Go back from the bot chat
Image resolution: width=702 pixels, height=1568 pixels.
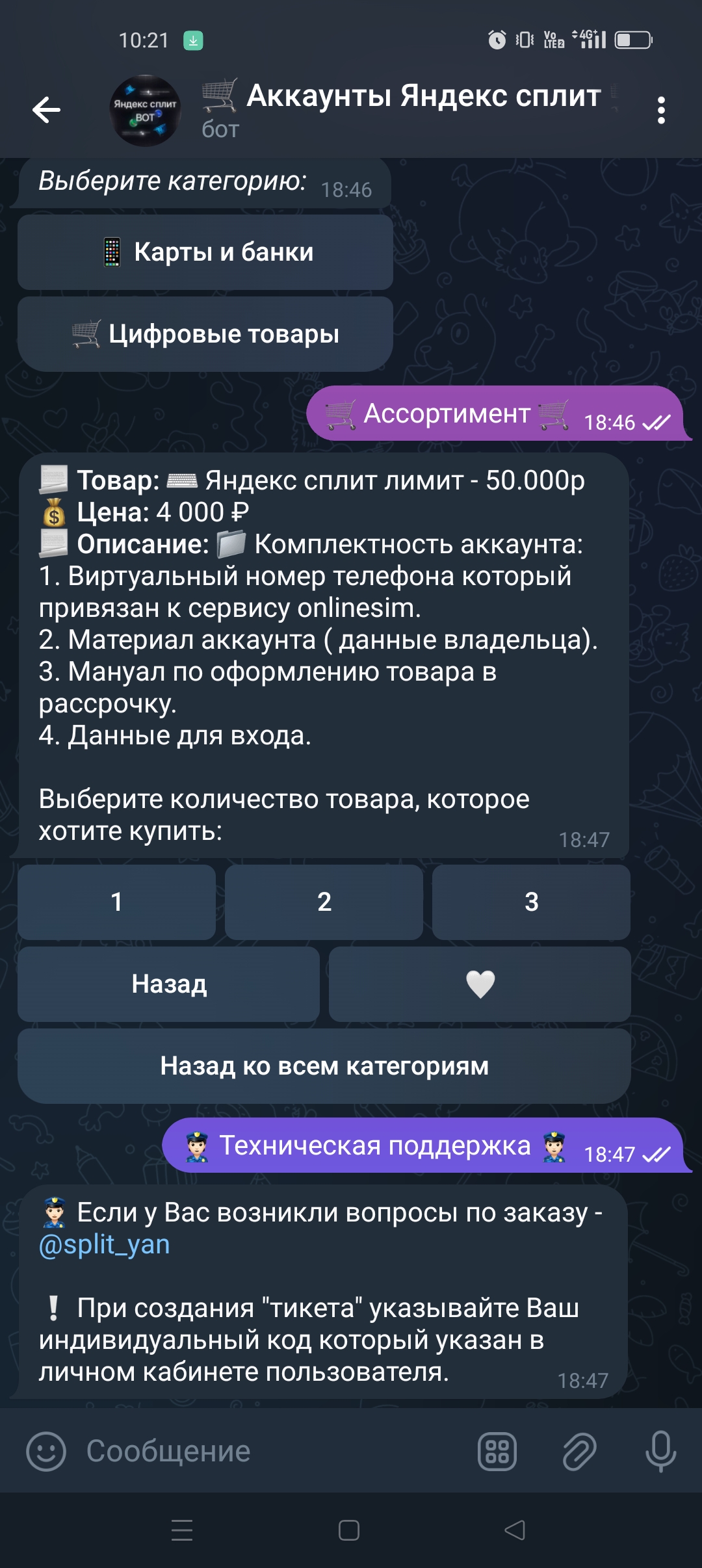[x=46, y=110]
